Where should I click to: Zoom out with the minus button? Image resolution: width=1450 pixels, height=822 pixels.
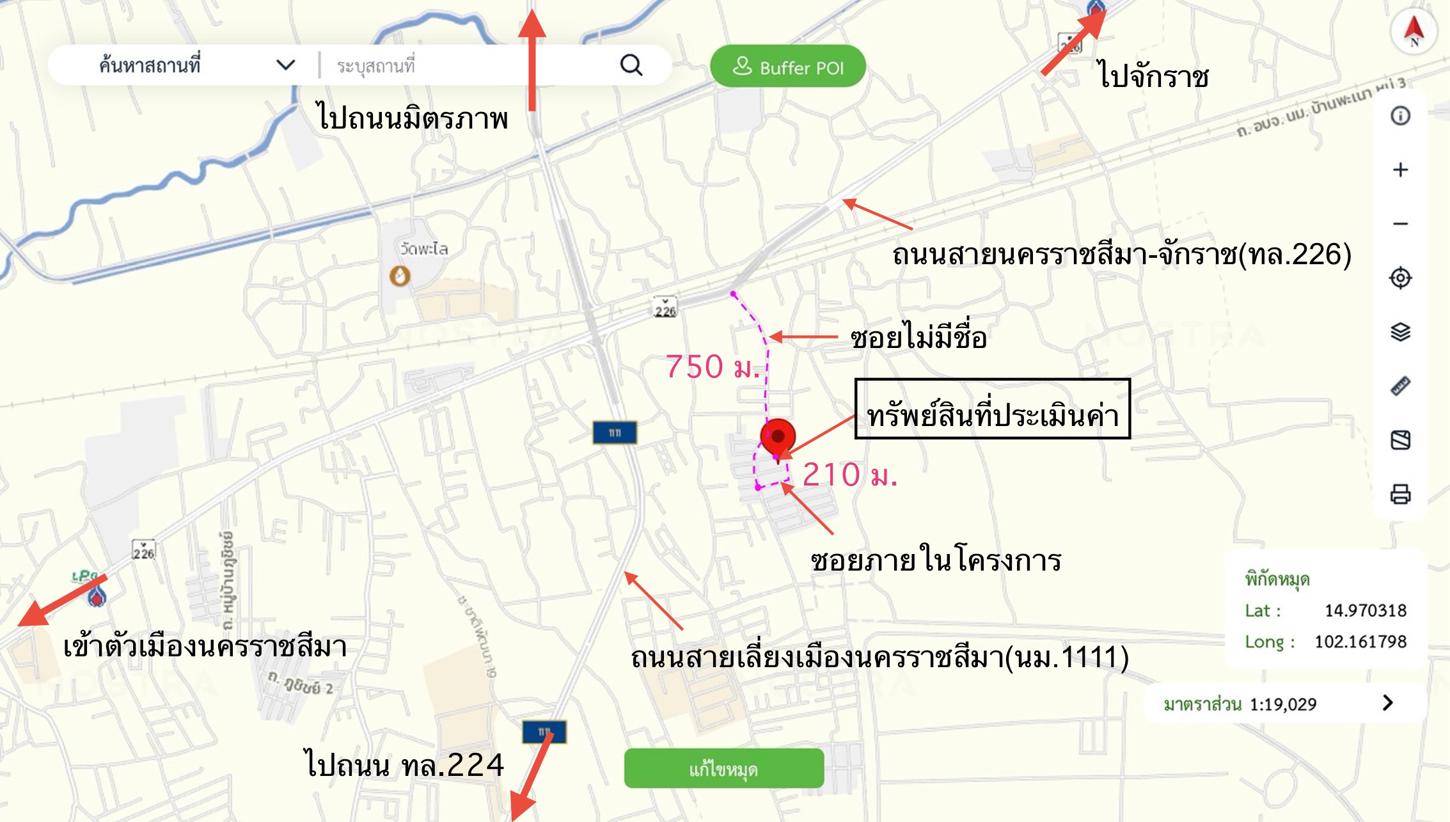pyautogui.click(x=1400, y=224)
